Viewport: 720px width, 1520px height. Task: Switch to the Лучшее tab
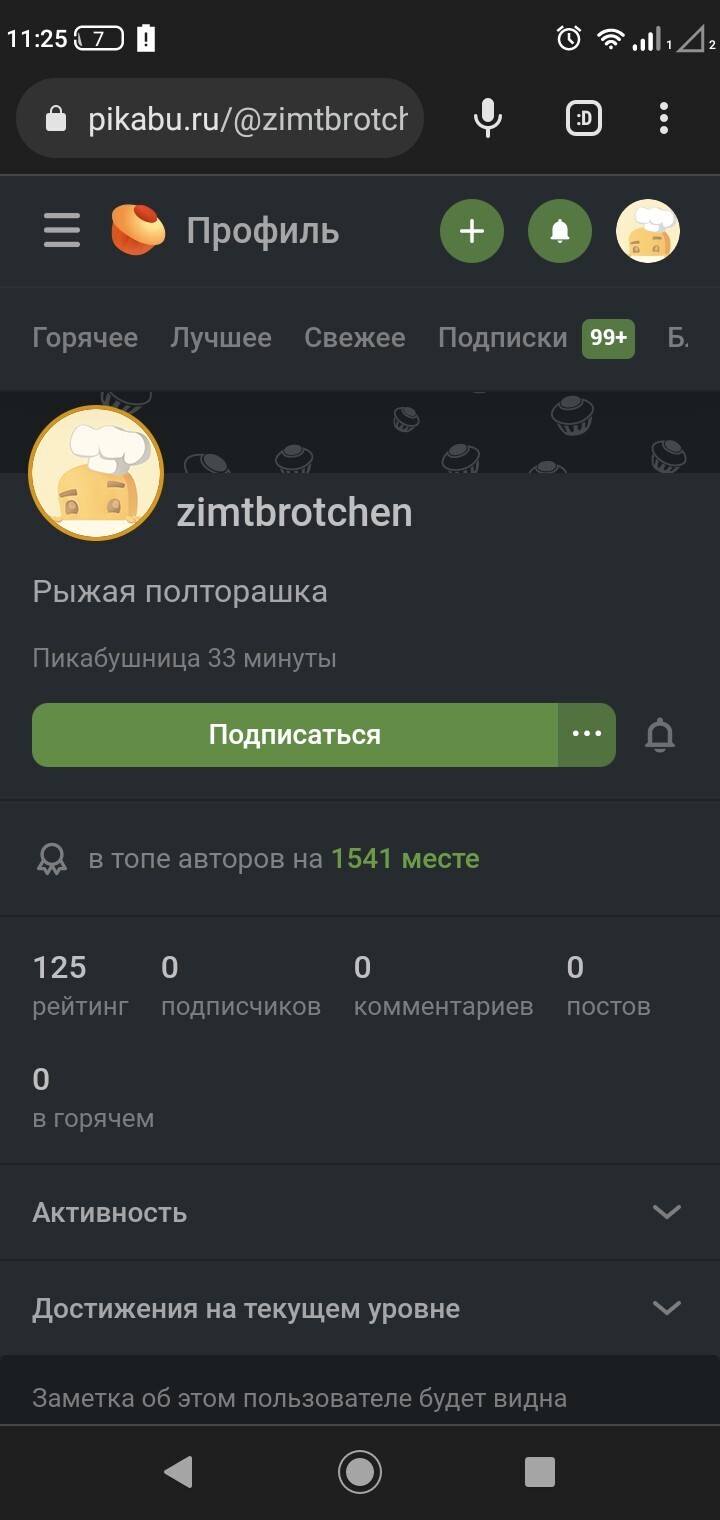pos(221,338)
